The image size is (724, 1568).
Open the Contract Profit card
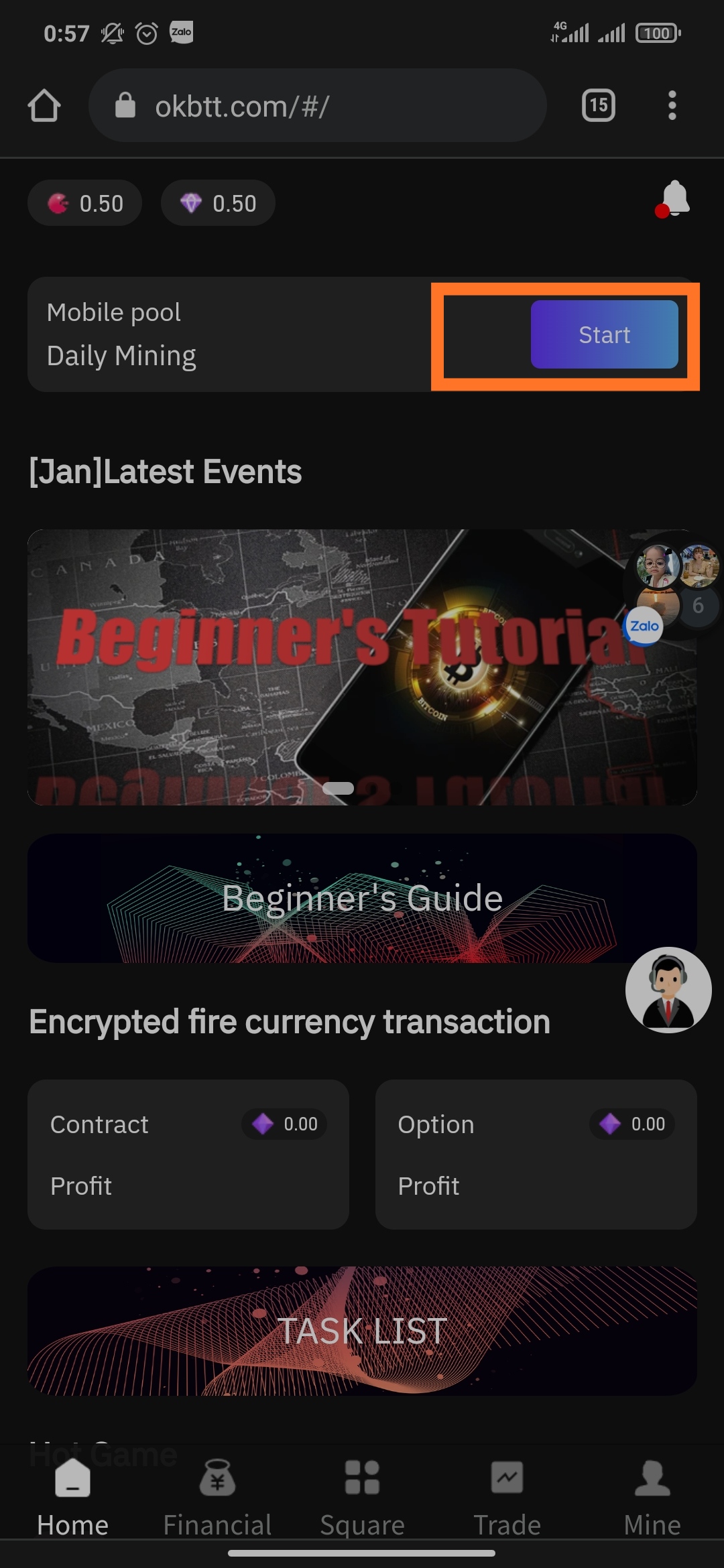pos(188,1154)
